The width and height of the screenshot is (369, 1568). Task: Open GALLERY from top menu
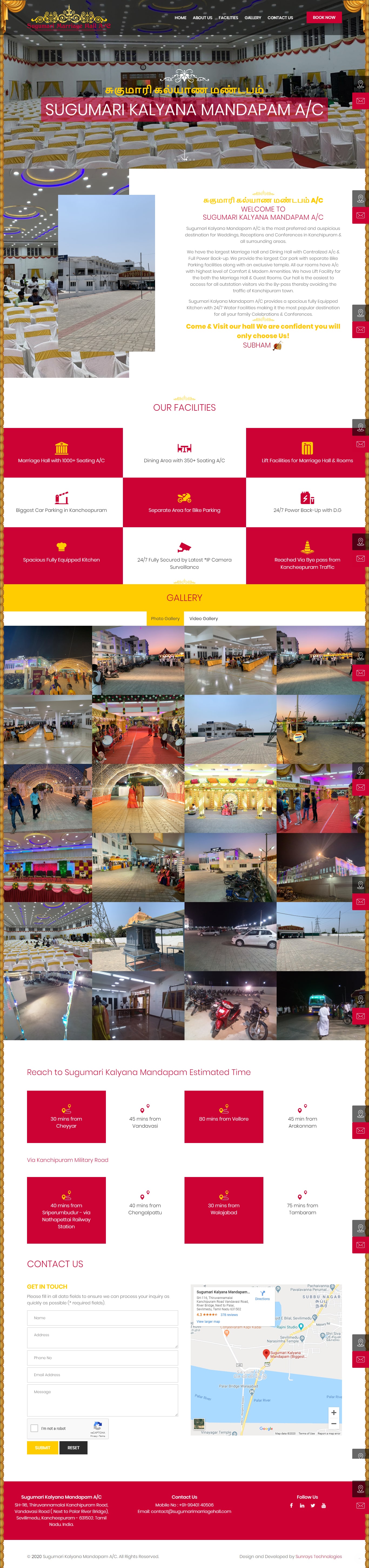click(x=253, y=18)
